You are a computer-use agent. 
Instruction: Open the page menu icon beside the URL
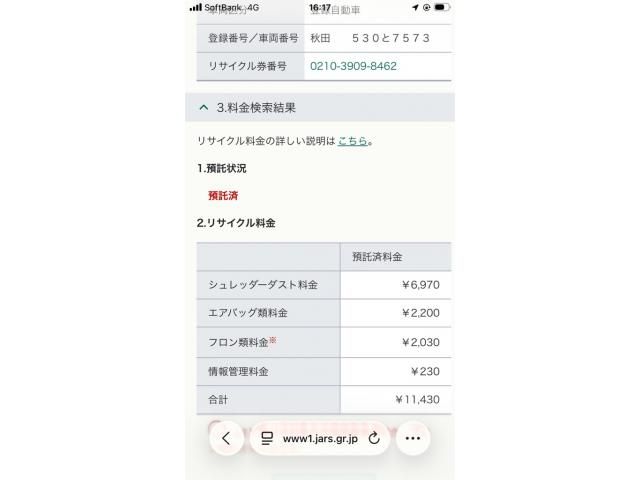pos(267,438)
